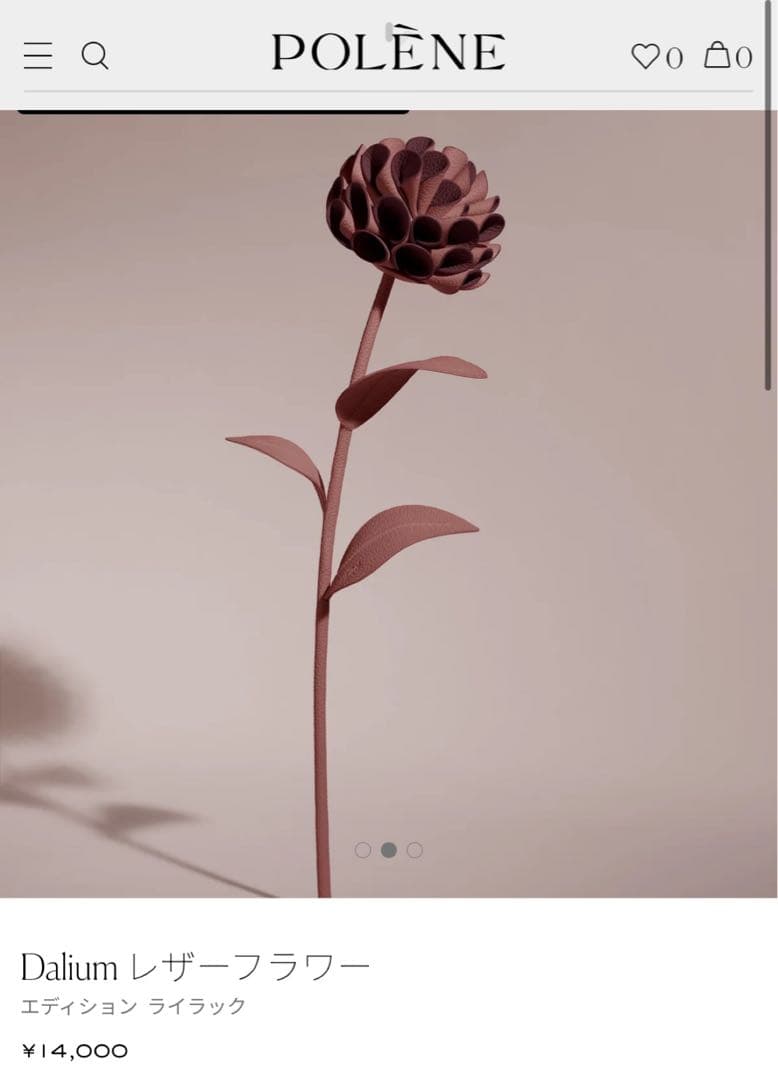The image size is (778, 1080).
Task: Show the third product image dot
Action: tap(415, 850)
